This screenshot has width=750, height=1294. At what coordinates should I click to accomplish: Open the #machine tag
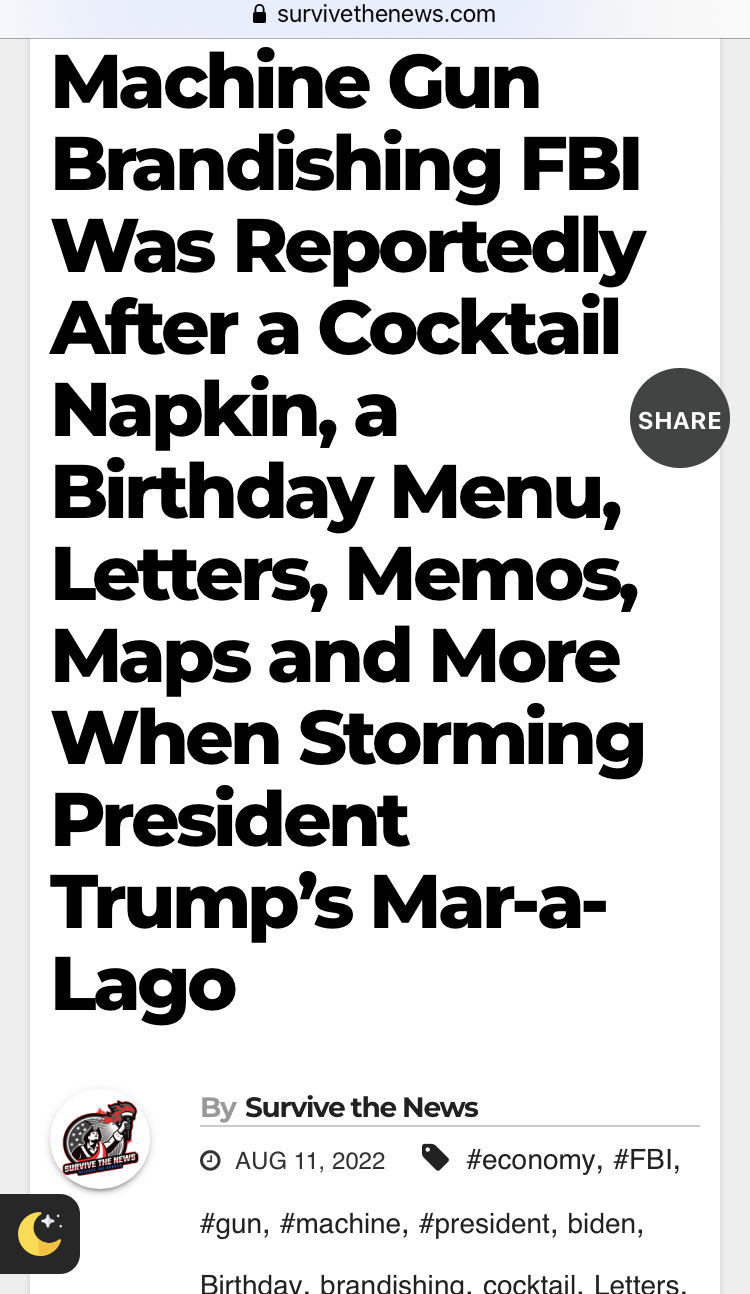[341, 1224]
